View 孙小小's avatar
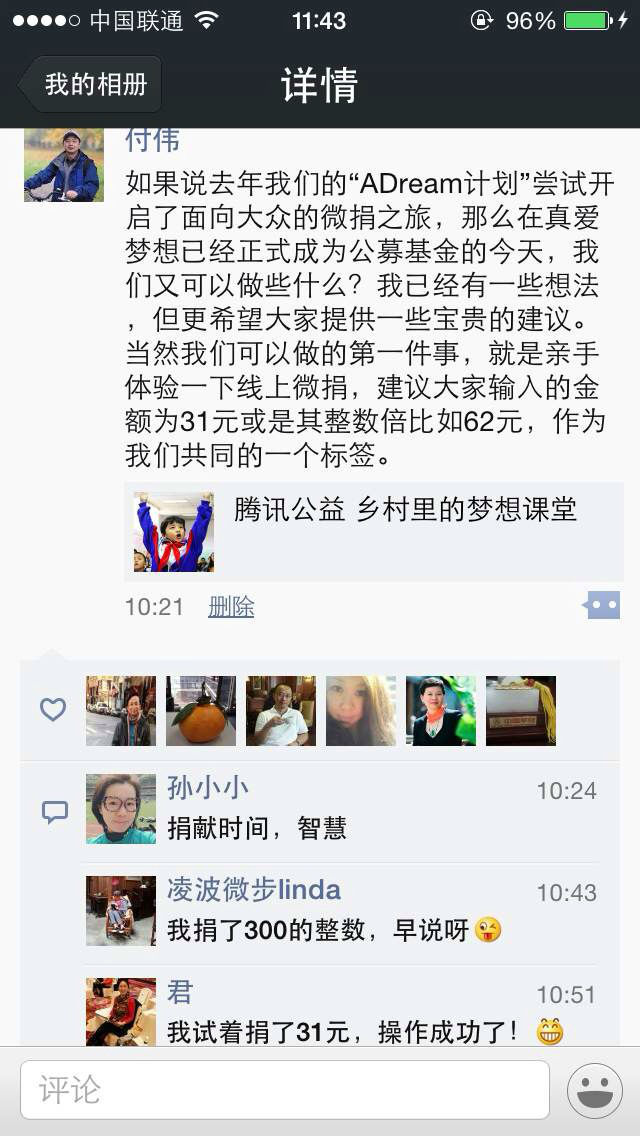 click(121, 809)
